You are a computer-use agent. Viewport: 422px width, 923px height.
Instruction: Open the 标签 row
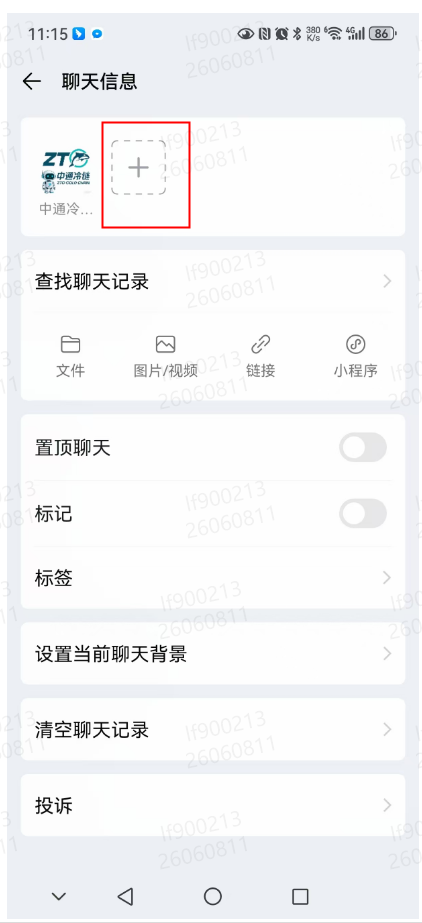212,578
